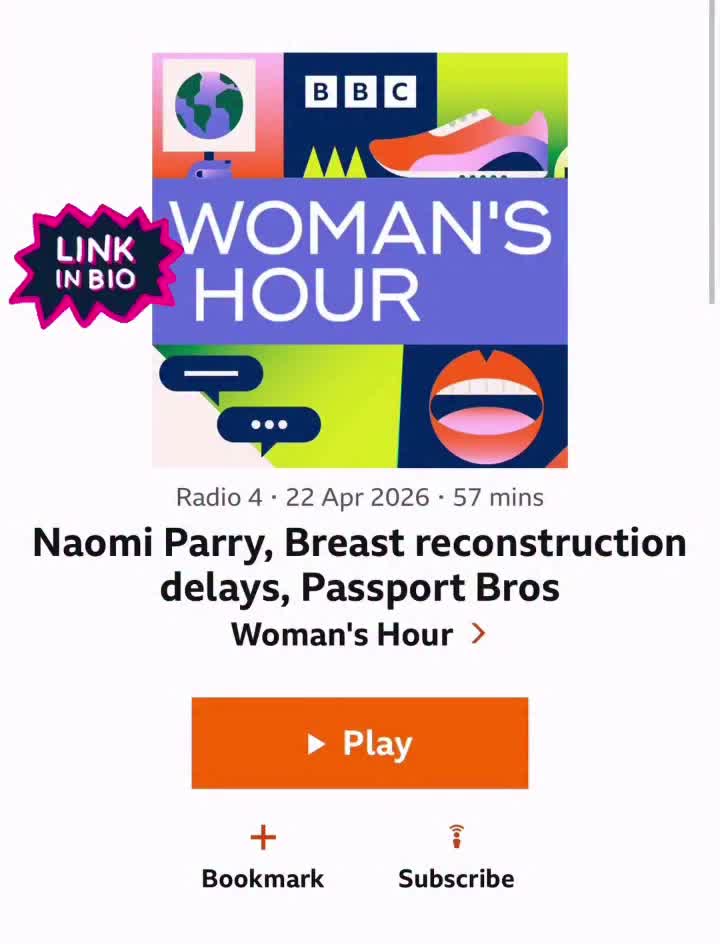
Task: Subscribe to the Woman's Hour podcast
Action: tap(456, 857)
